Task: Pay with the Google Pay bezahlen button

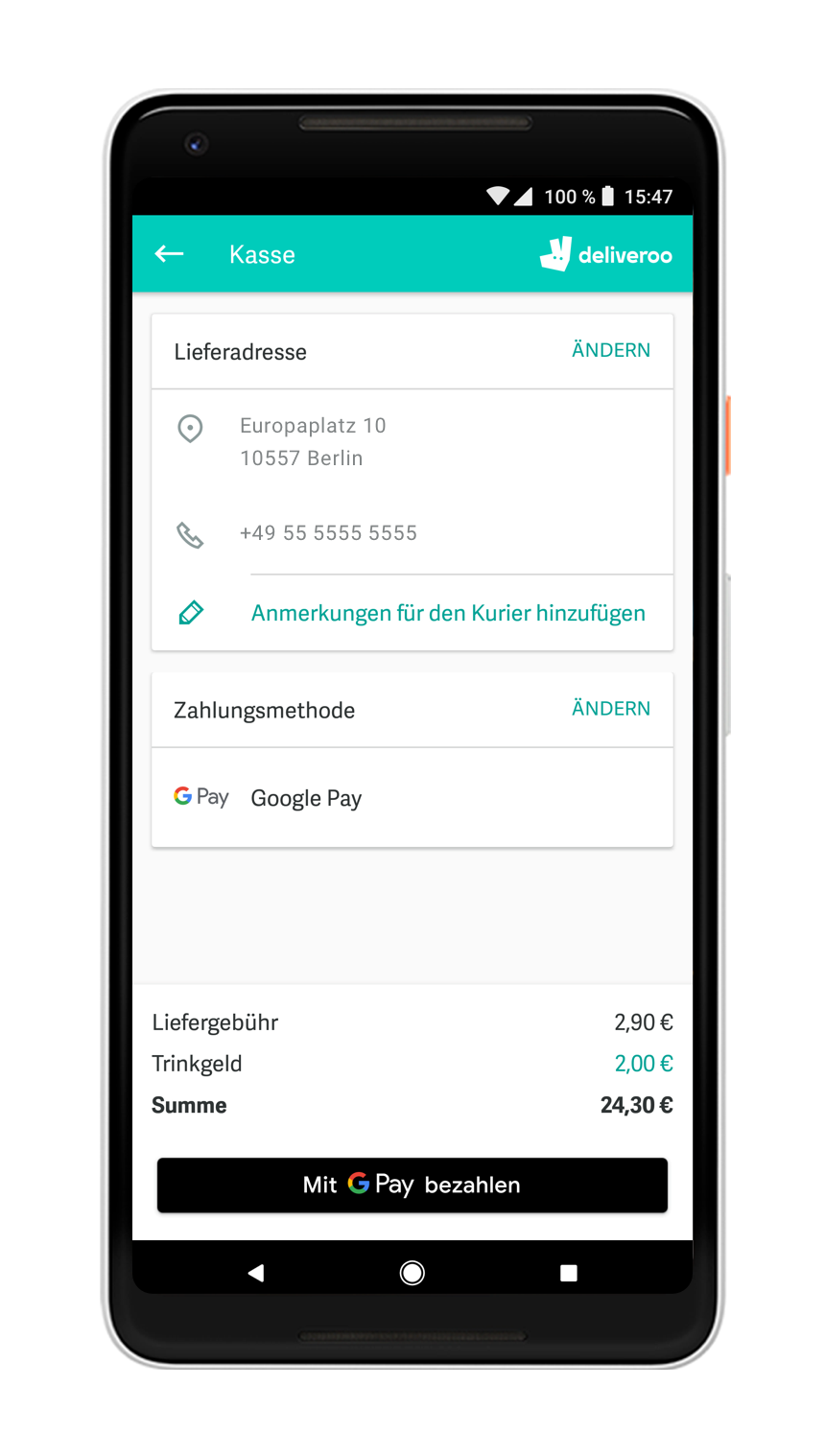Action: pos(412,1185)
